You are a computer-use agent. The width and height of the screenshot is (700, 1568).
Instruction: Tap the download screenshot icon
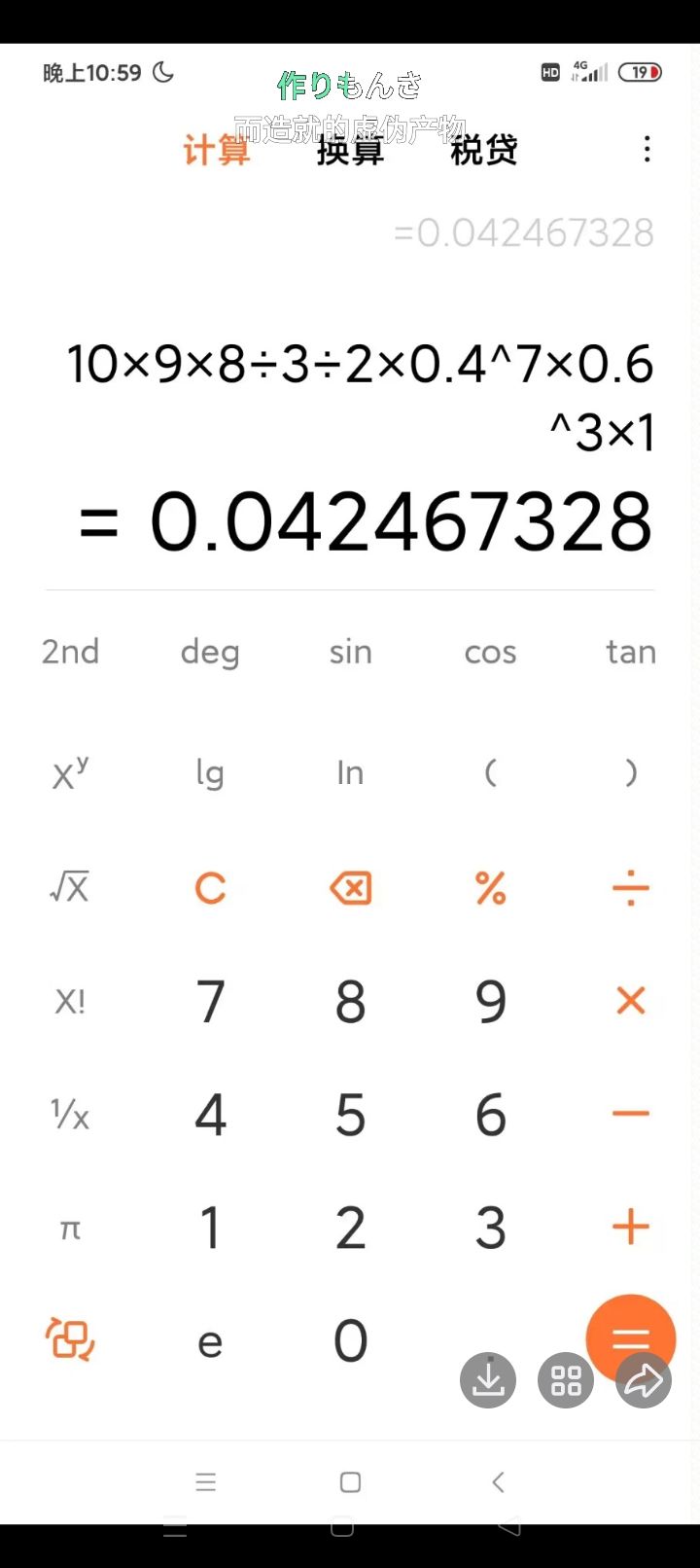point(487,1379)
